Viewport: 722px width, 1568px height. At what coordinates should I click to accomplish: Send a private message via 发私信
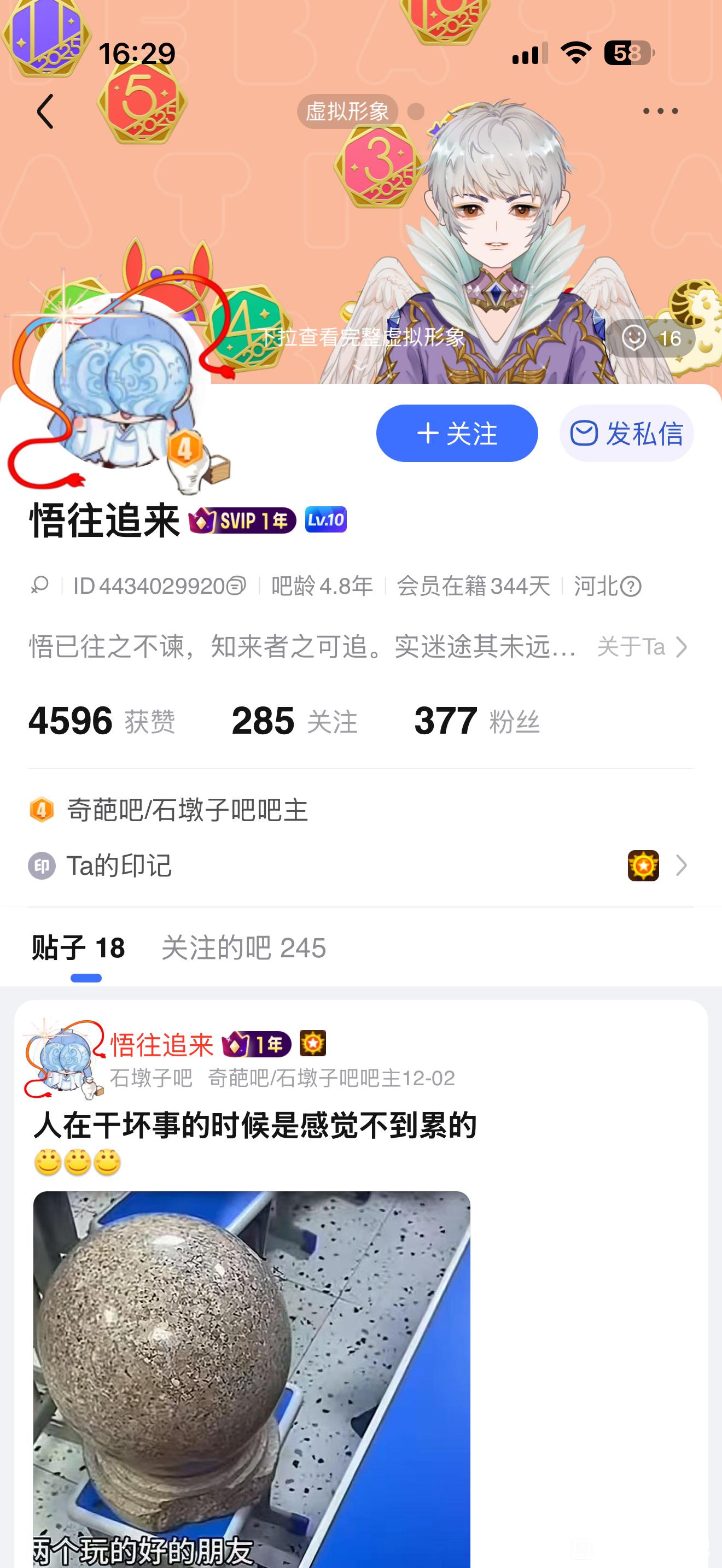[626, 434]
